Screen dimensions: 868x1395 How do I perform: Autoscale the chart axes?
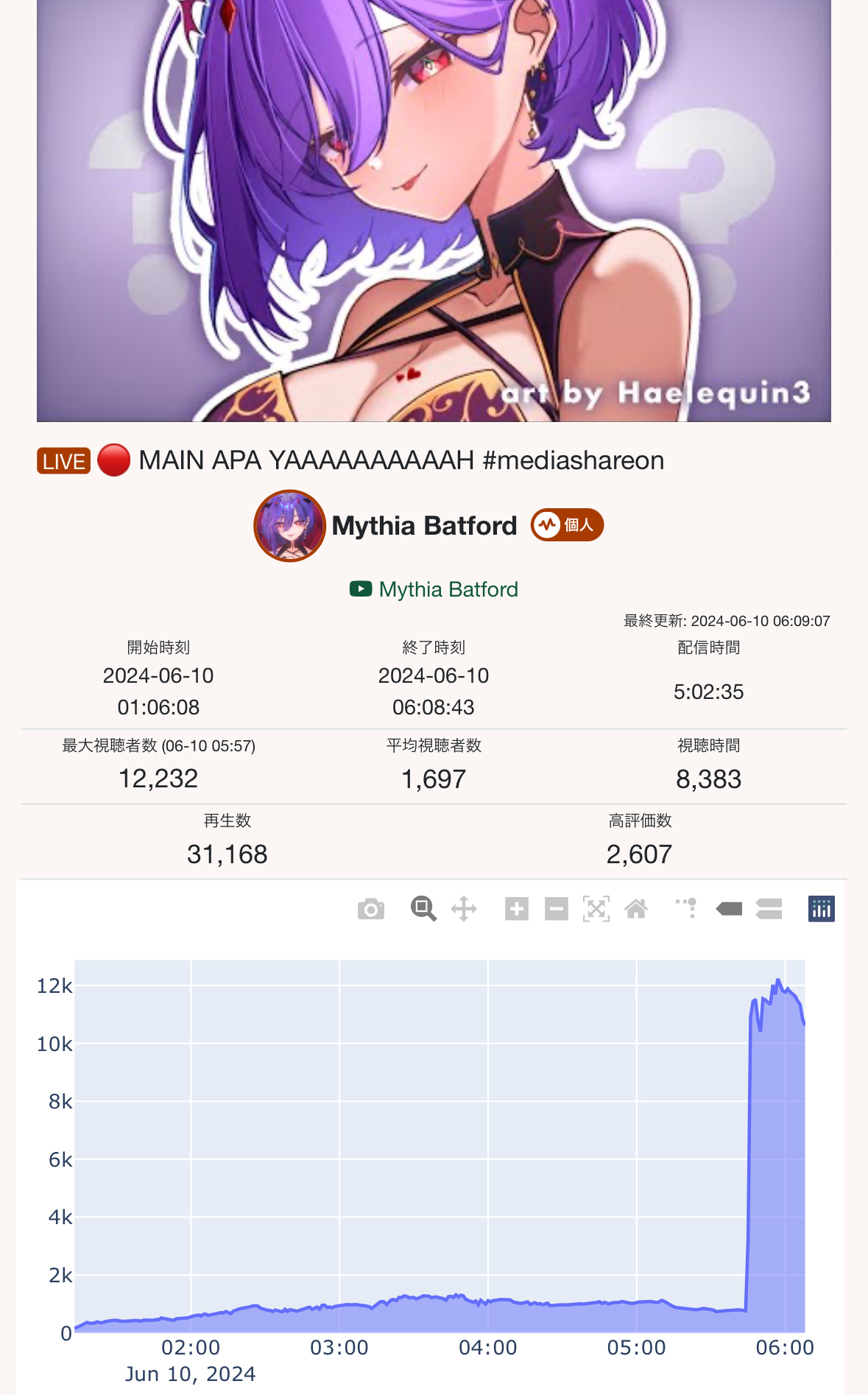596,909
